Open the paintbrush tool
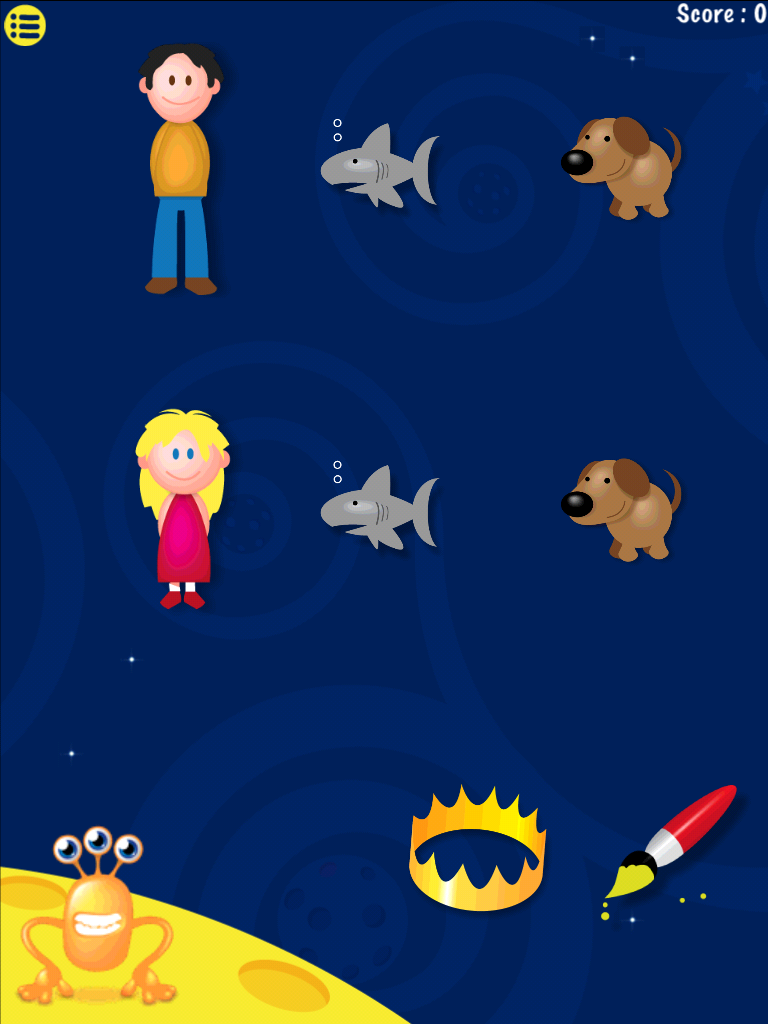The height and width of the screenshot is (1024, 768). pyautogui.click(x=670, y=840)
